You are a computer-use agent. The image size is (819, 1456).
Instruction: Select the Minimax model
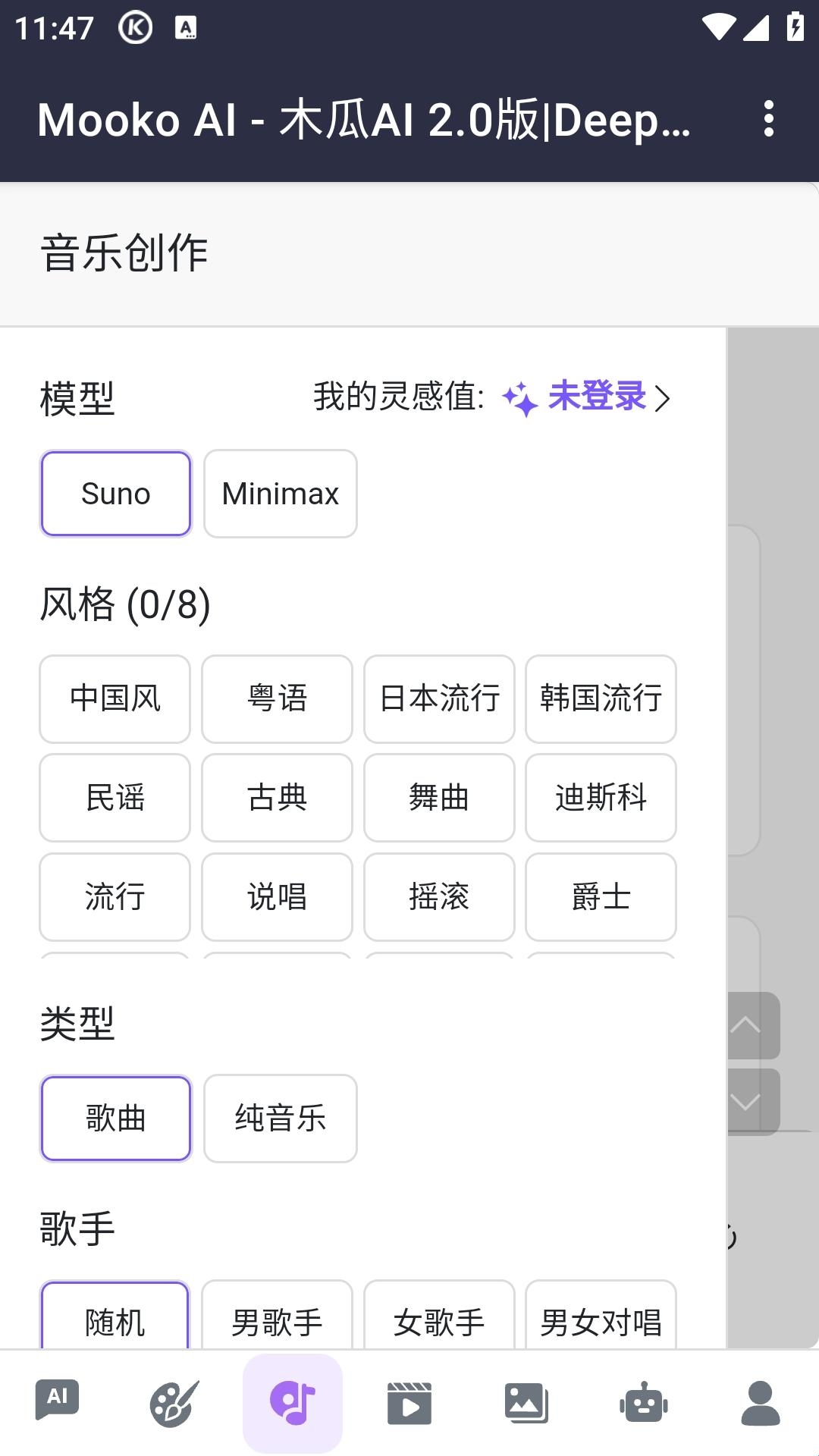[281, 494]
